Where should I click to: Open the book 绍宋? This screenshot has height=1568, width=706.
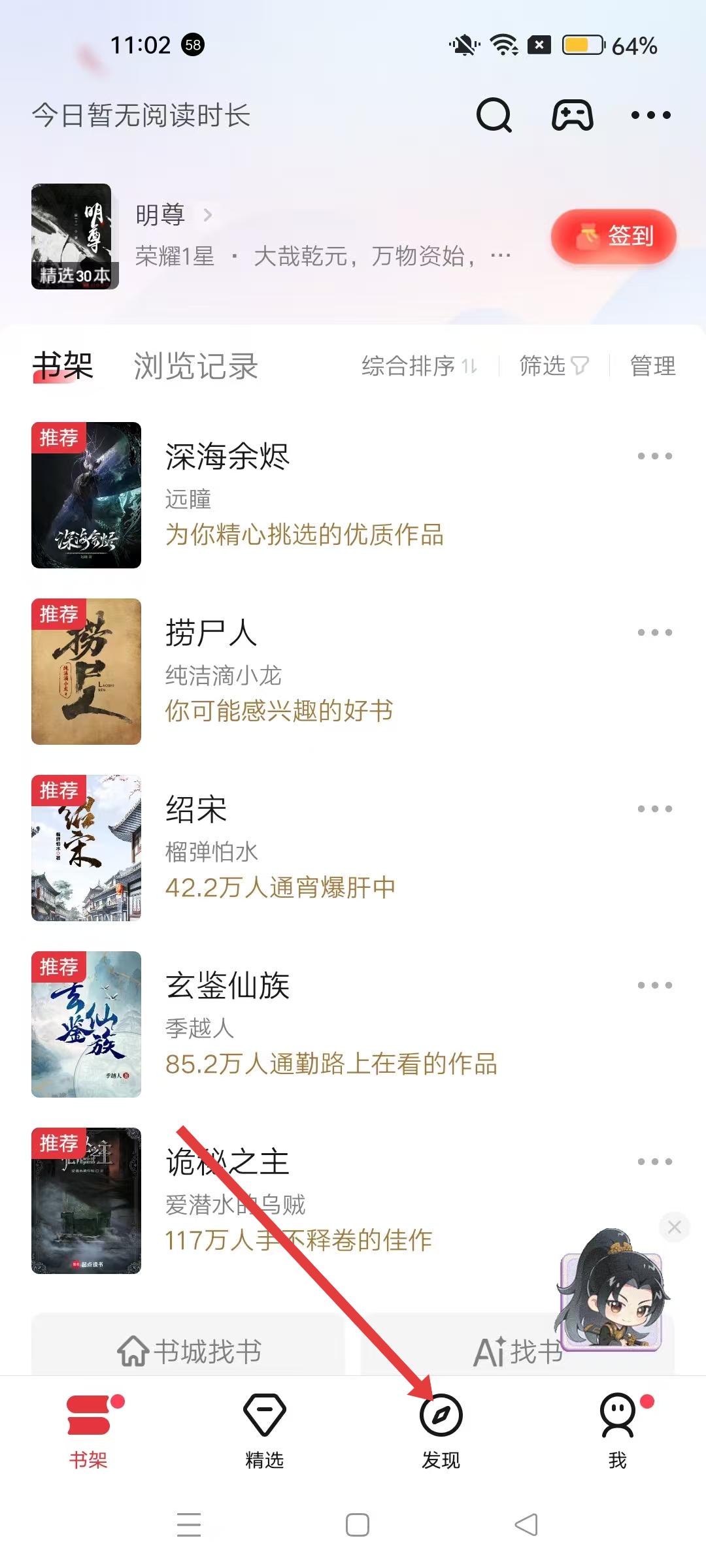(x=196, y=809)
